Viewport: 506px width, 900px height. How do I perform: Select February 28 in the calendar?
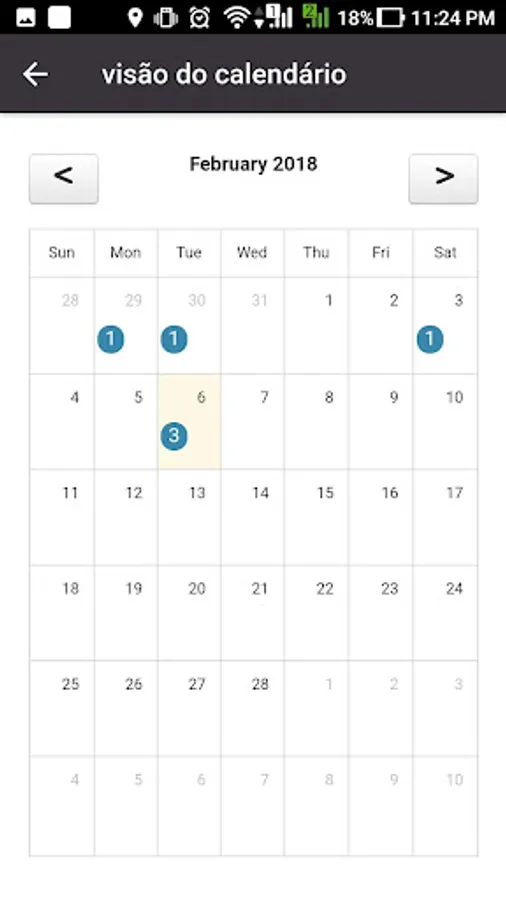point(252,708)
